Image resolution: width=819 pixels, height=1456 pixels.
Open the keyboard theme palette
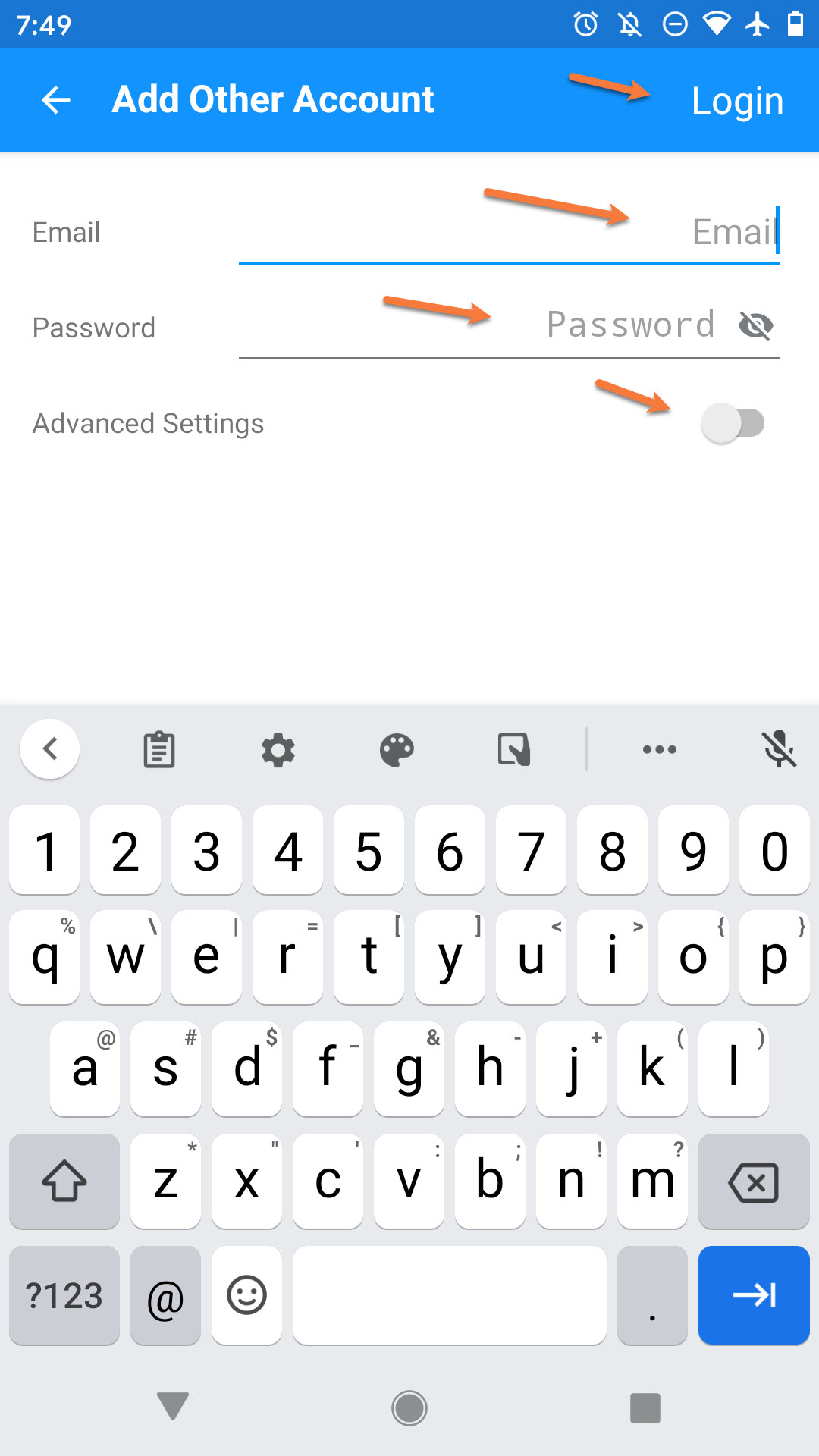(395, 749)
